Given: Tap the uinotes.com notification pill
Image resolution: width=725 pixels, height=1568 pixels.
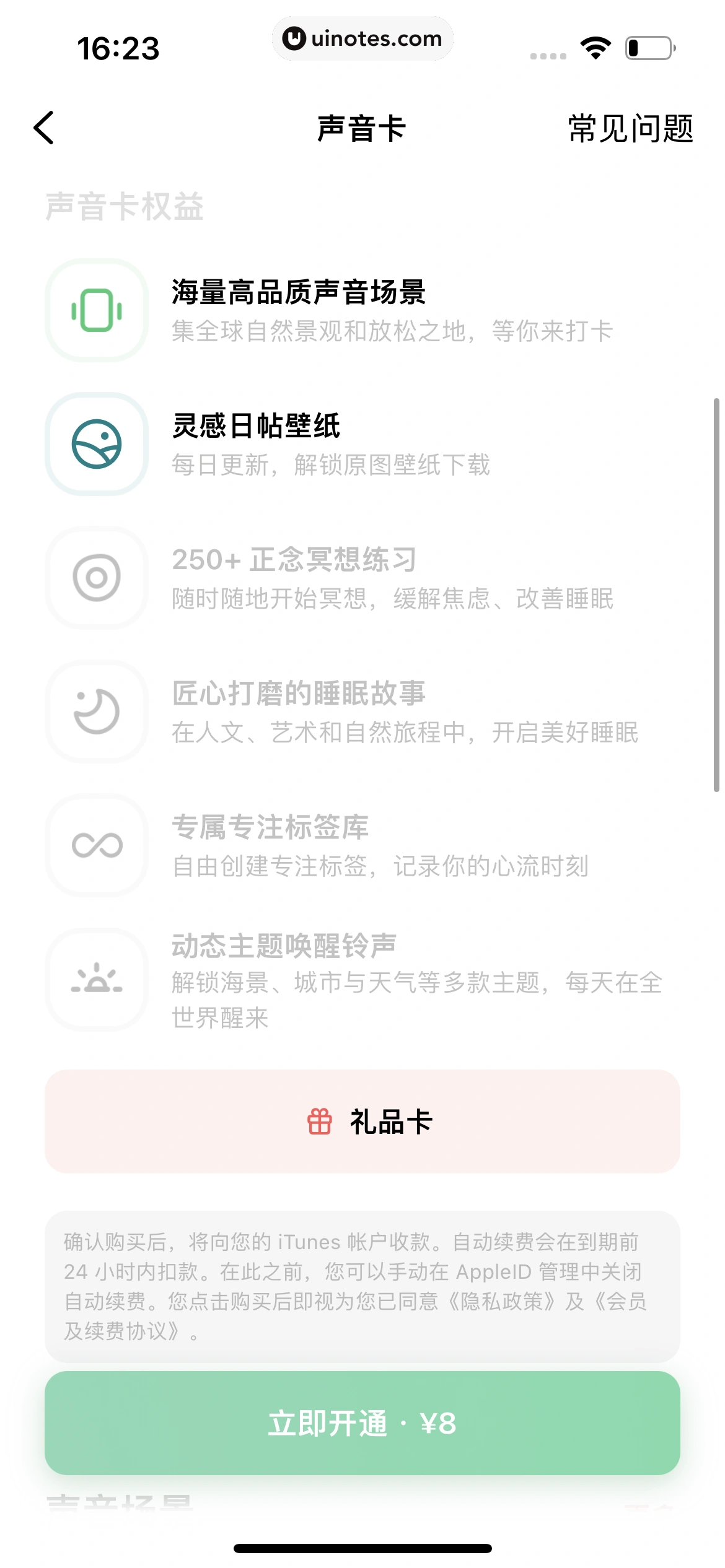Looking at the screenshot, I should tap(362, 38).
